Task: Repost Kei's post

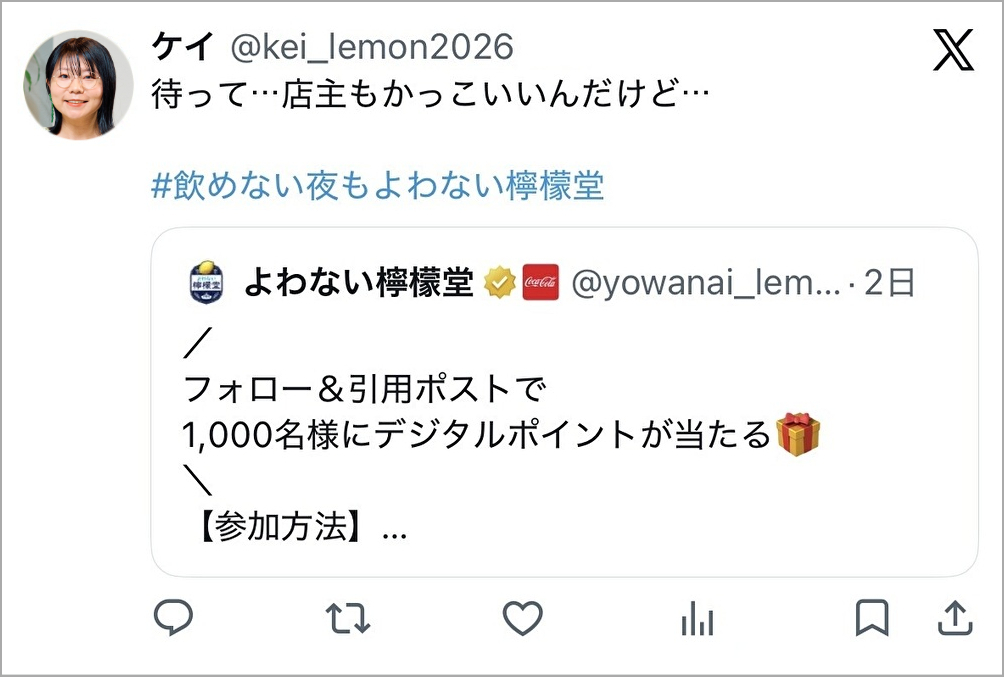Action: [348, 619]
